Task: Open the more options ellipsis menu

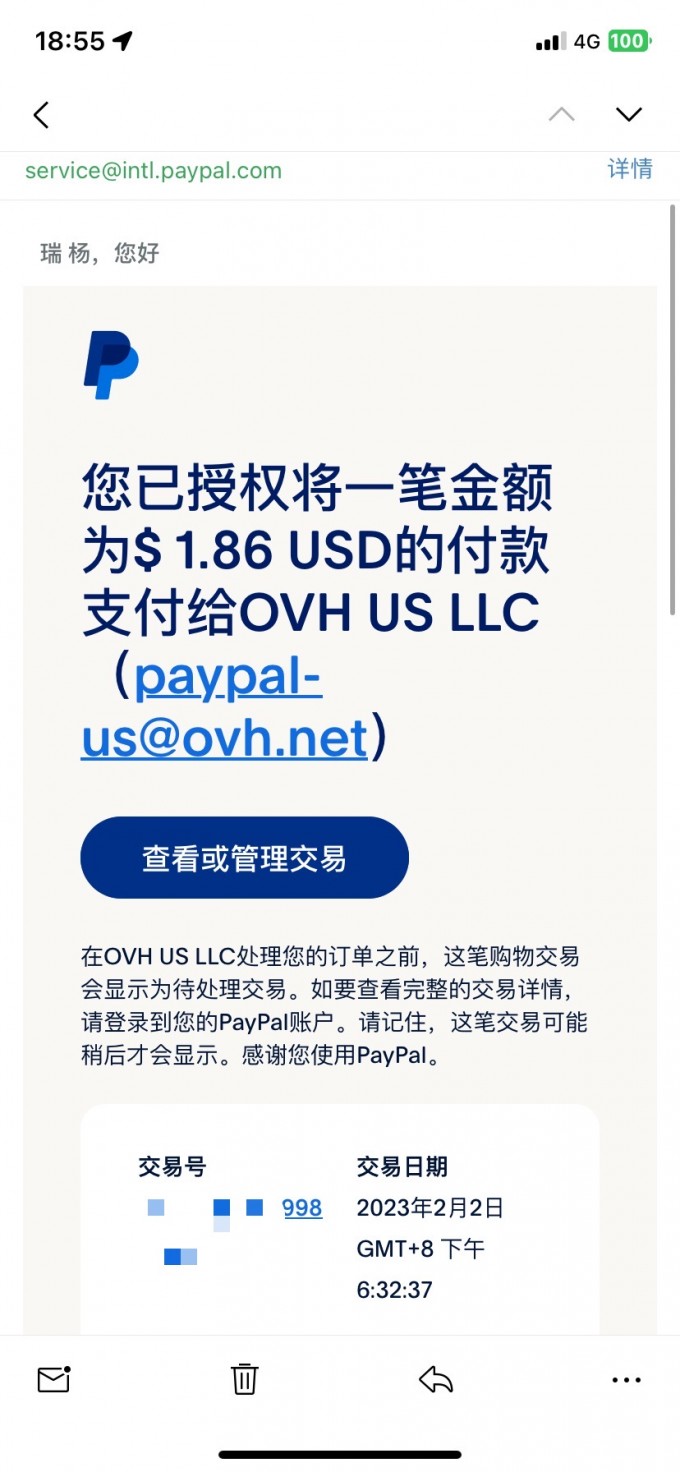Action: tap(626, 1380)
